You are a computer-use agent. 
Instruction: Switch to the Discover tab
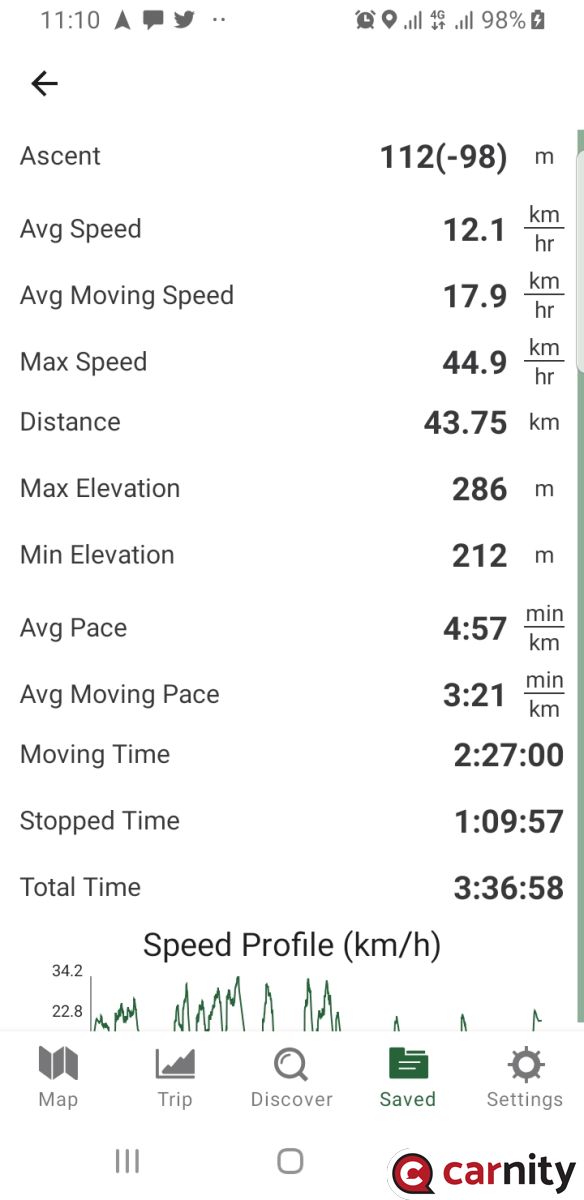[x=291, y=1077]
